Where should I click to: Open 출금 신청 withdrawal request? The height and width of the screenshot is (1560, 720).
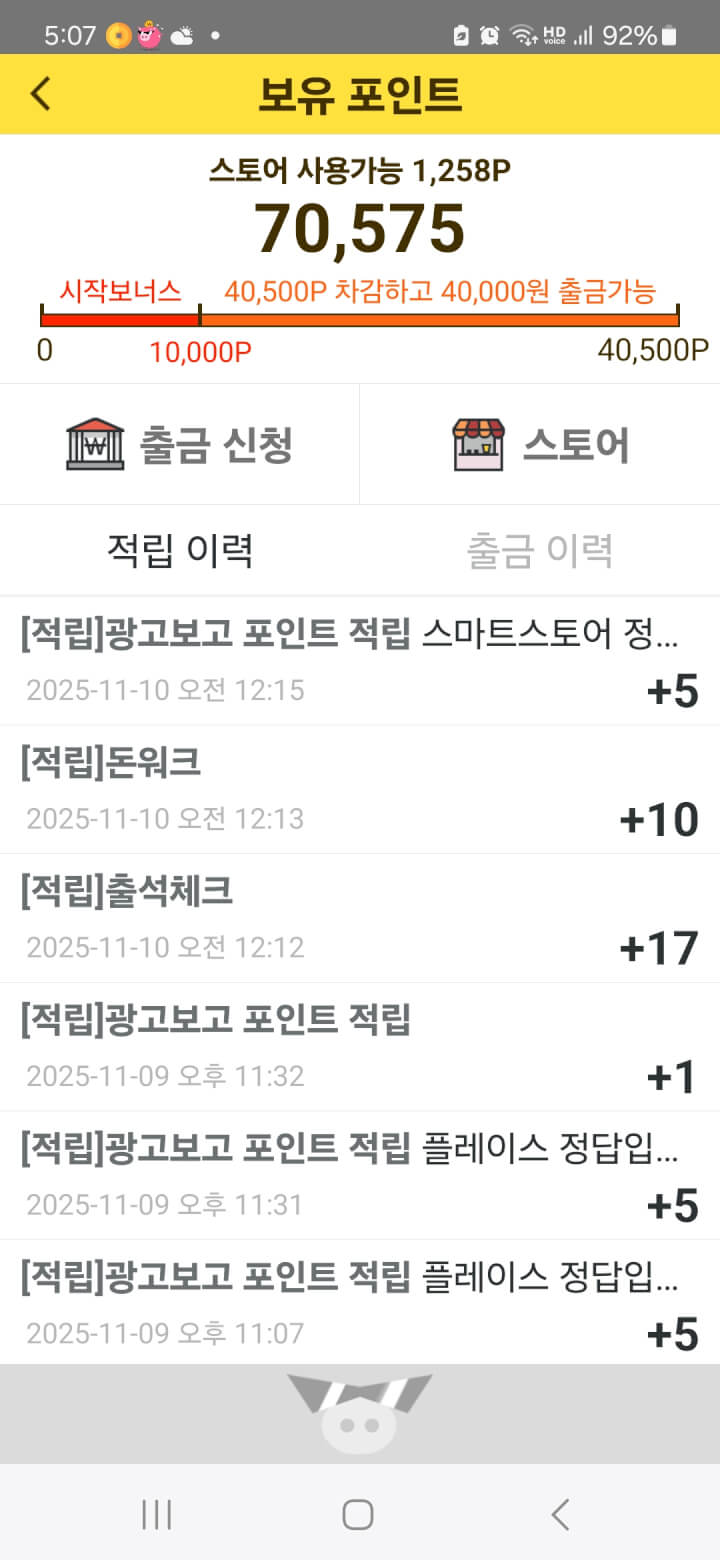[x=180, y=444]
